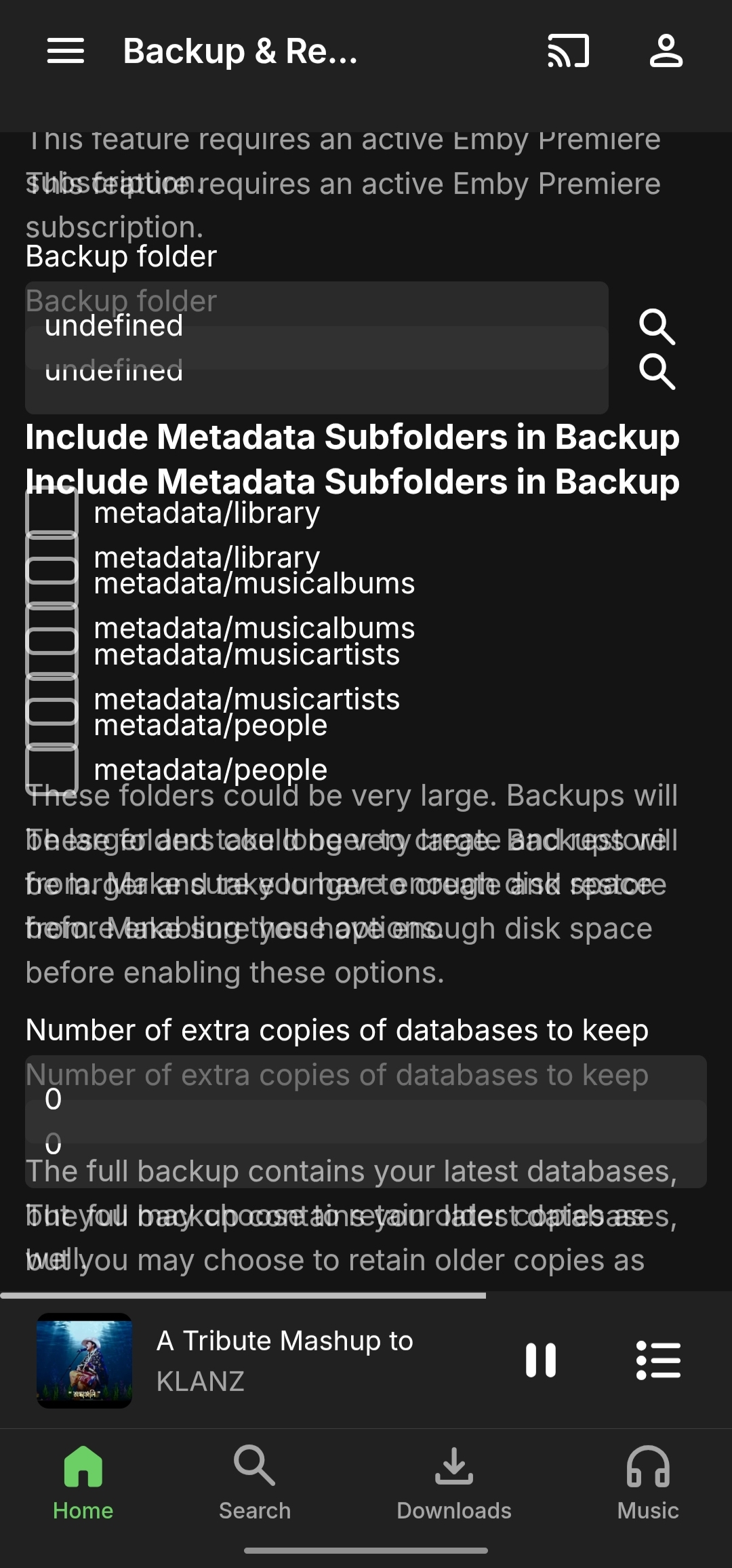Pause the playing track

tap(541, 1360)
